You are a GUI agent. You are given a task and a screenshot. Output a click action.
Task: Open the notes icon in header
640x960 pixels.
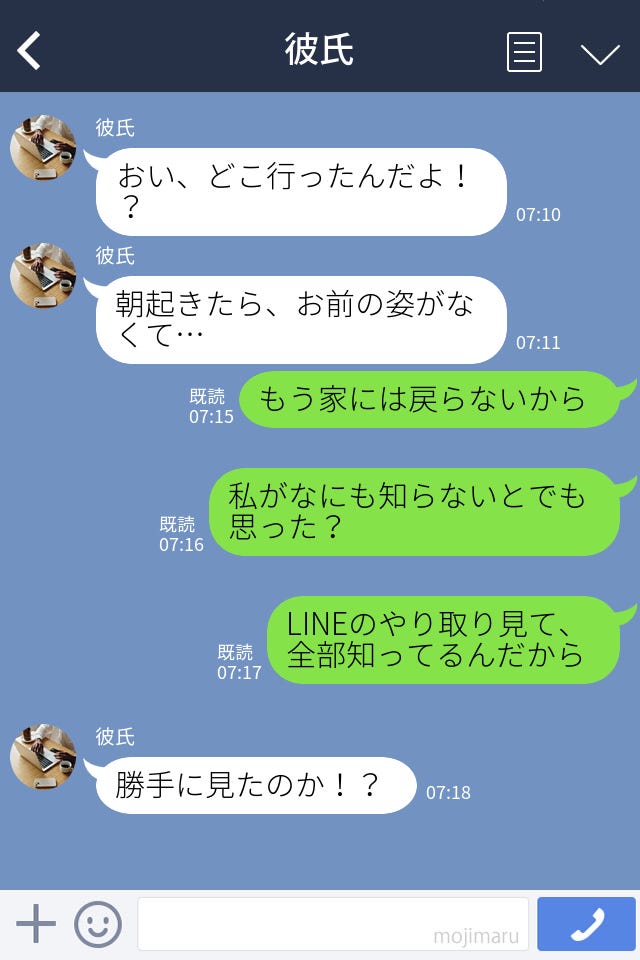click(x=524, y=52)
